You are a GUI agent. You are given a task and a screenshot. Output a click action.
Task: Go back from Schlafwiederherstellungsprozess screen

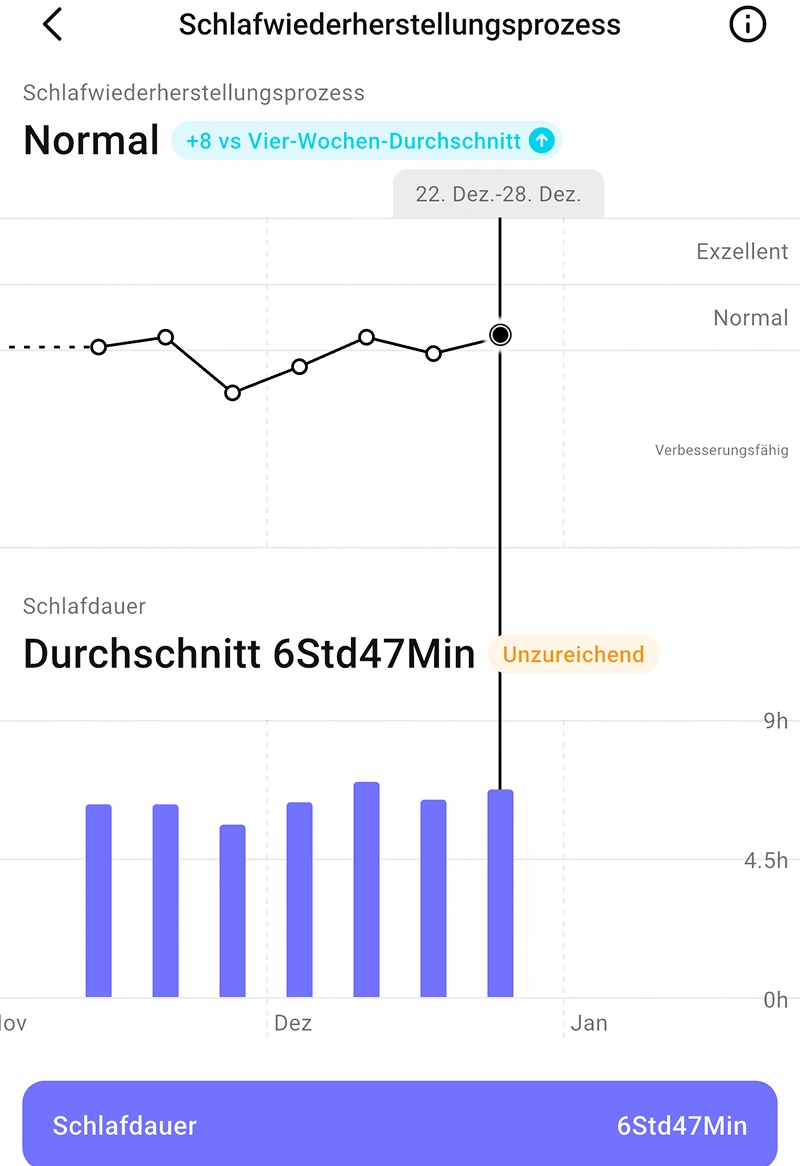[x=53, y=25]
